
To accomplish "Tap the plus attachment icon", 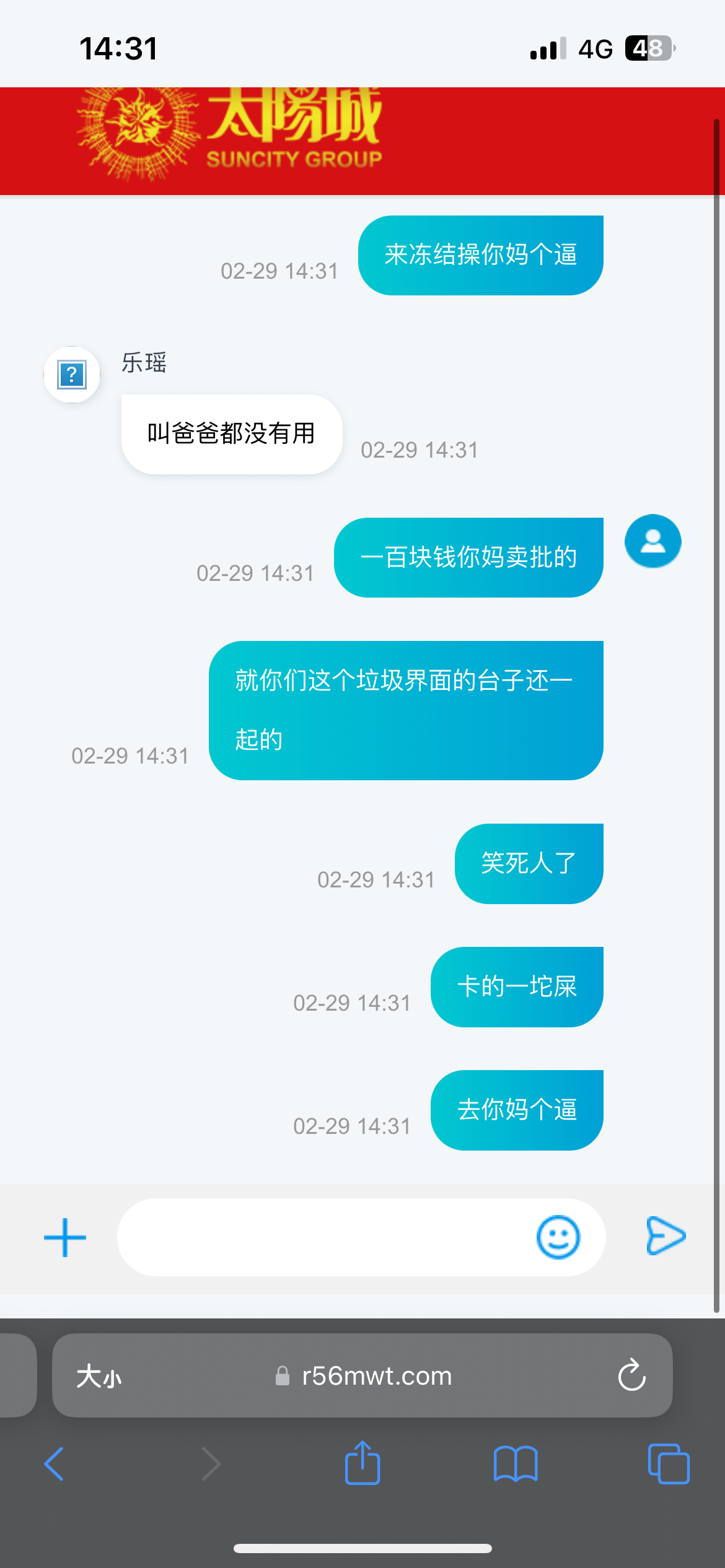I will coord(65,1238).
